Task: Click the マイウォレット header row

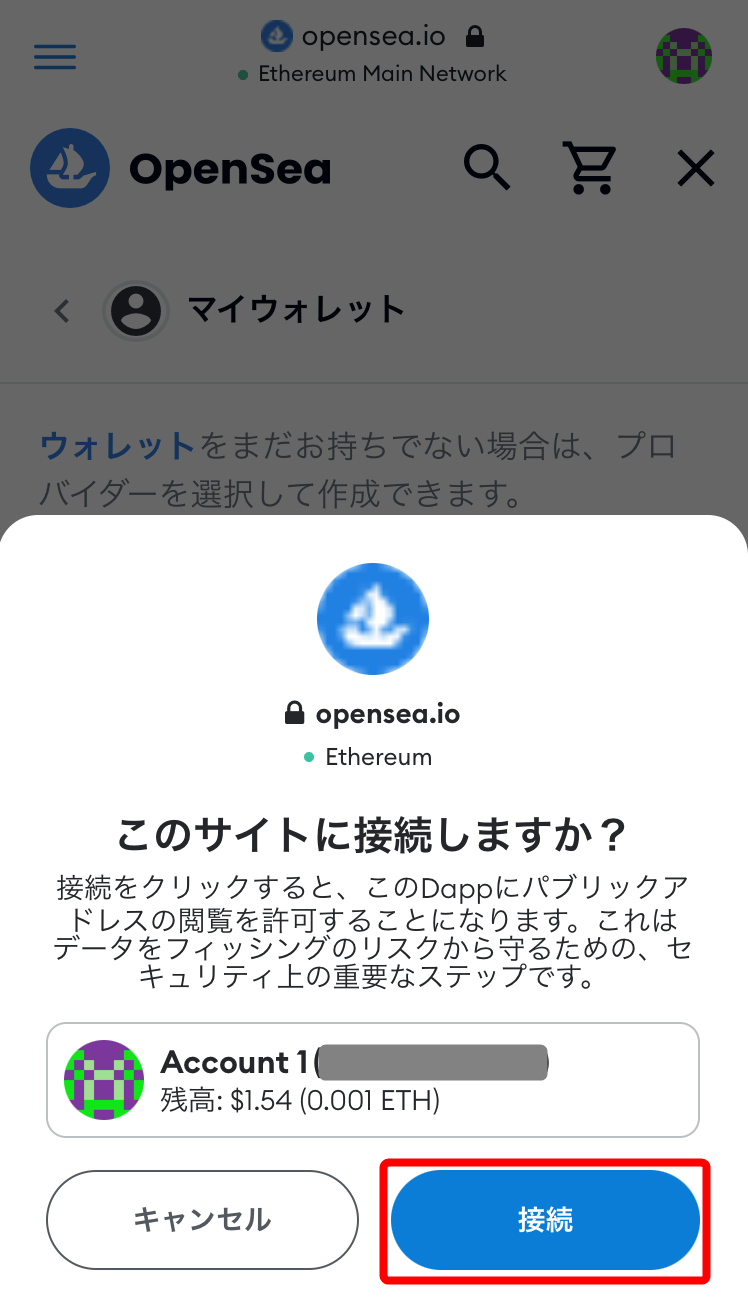Action: coord(296,311)
